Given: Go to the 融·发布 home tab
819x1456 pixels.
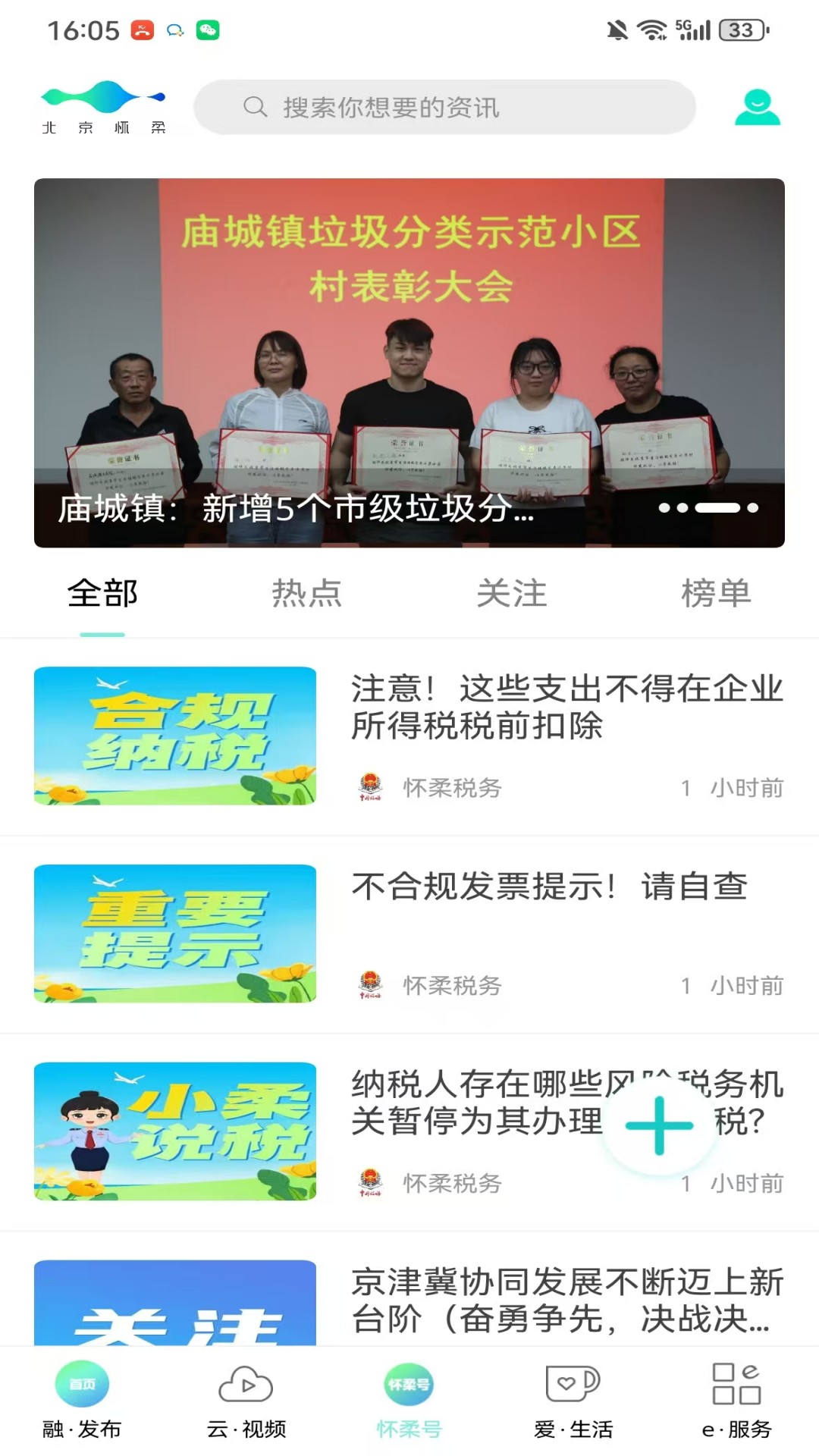Looking at the screenshot, I should (x=82, y=1401).
